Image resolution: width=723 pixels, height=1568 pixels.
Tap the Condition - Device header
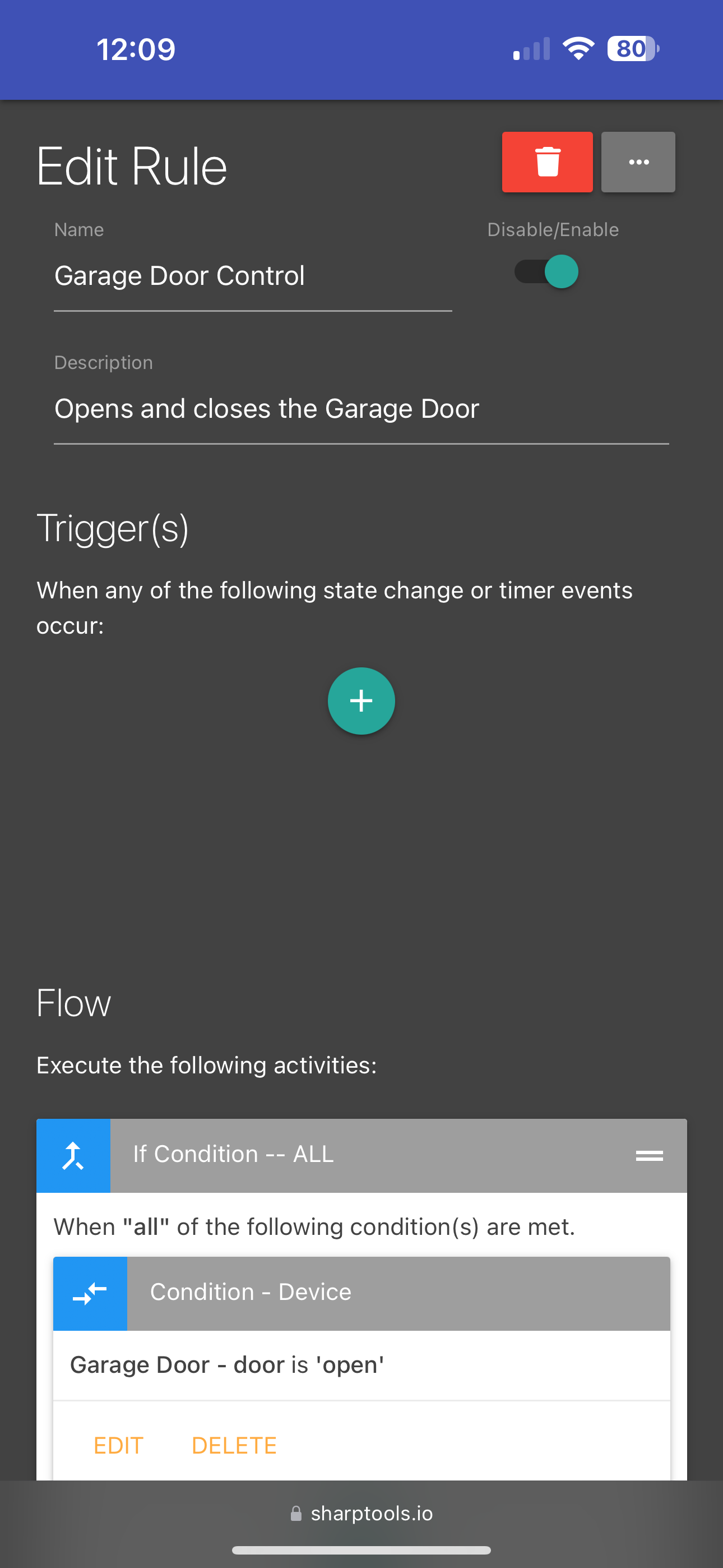point(361,1293)
